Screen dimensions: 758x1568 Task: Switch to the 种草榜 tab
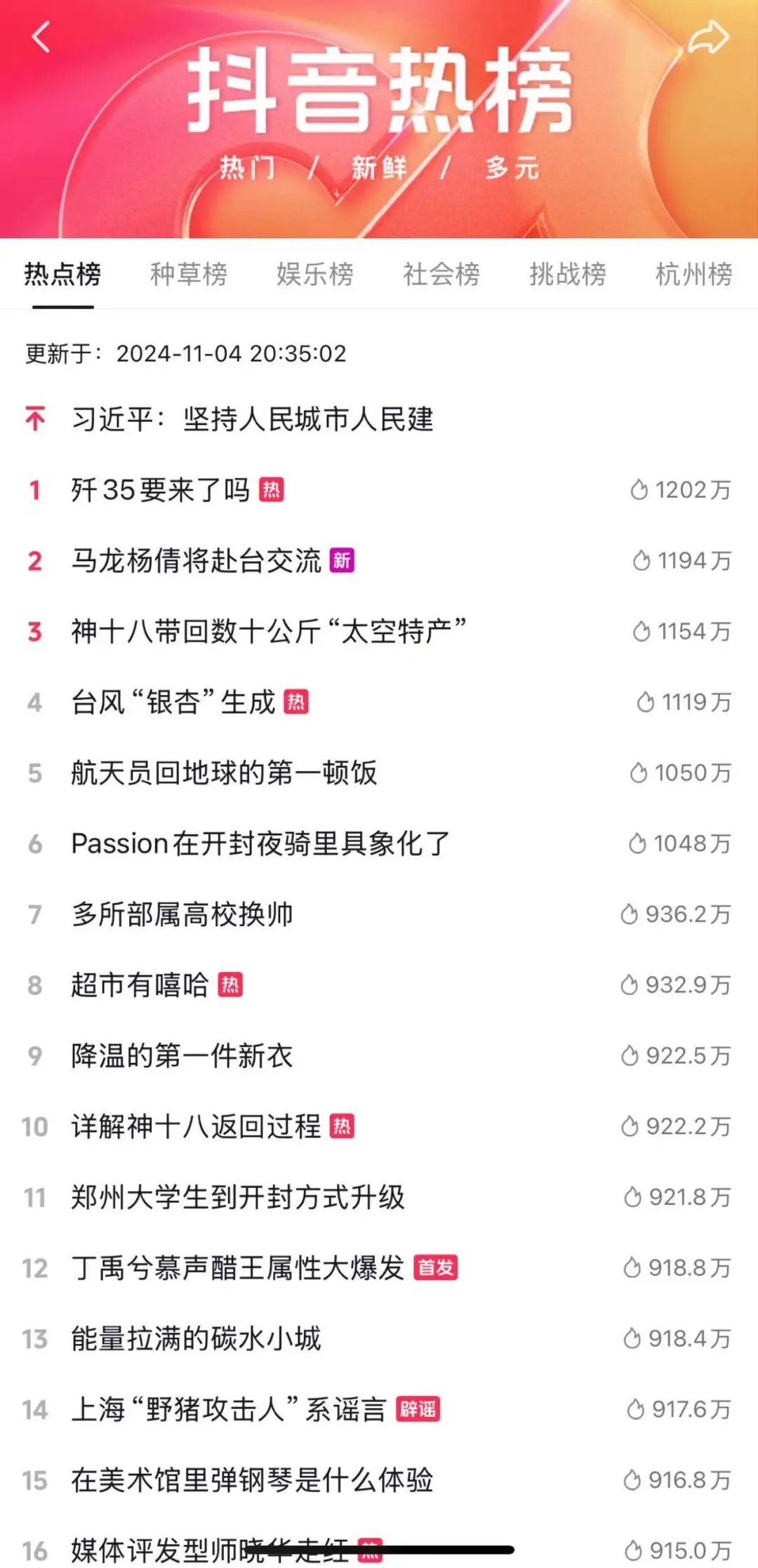(188, 274)
